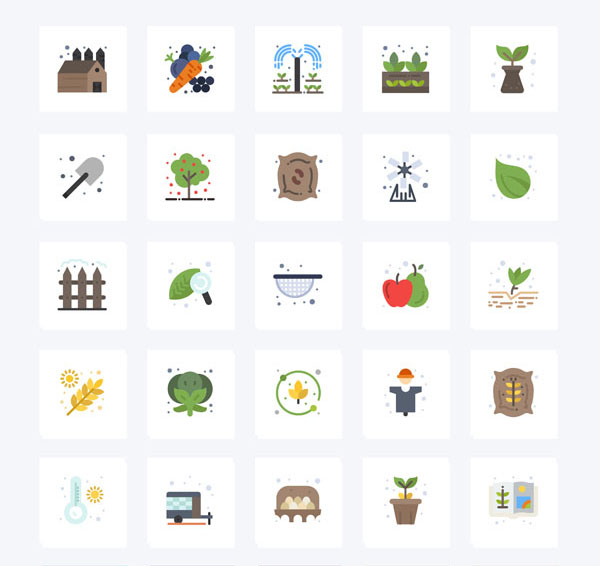The height and width of the screenshot is (566, 600).
Task: Open the leaf with magnifier icon
Action: pos(190,286)
